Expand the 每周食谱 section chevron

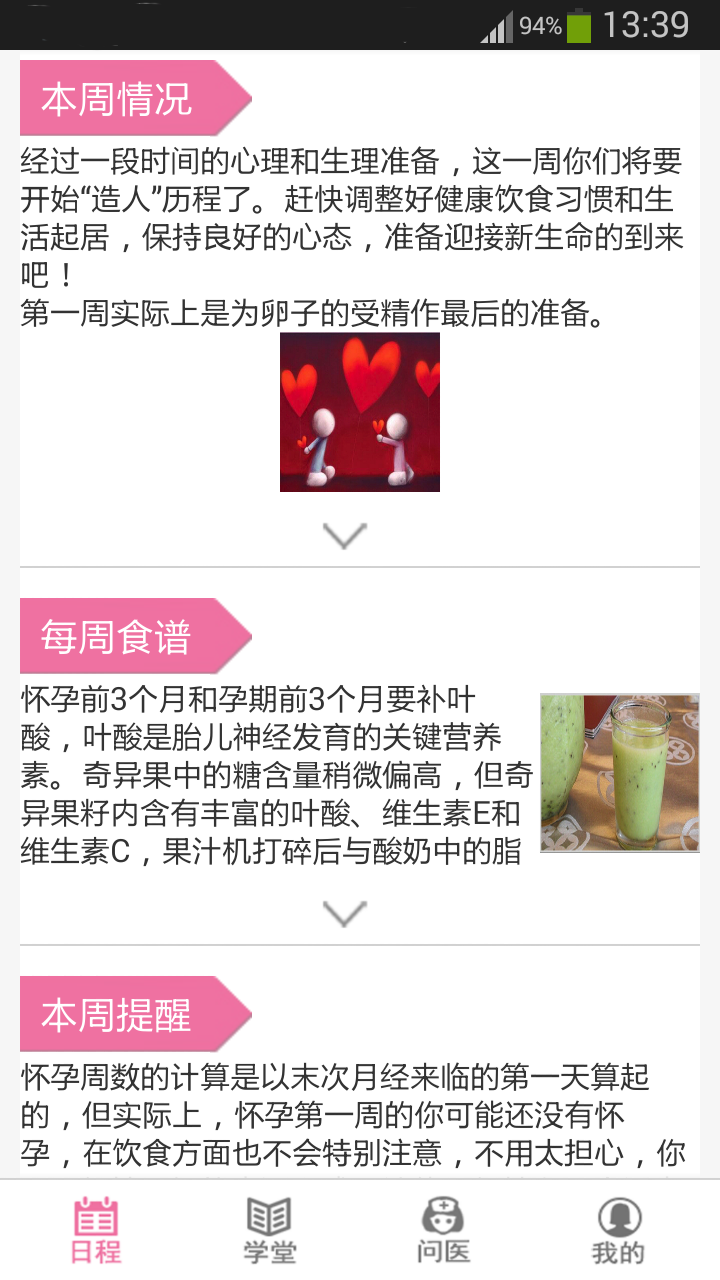click(346, 913)
